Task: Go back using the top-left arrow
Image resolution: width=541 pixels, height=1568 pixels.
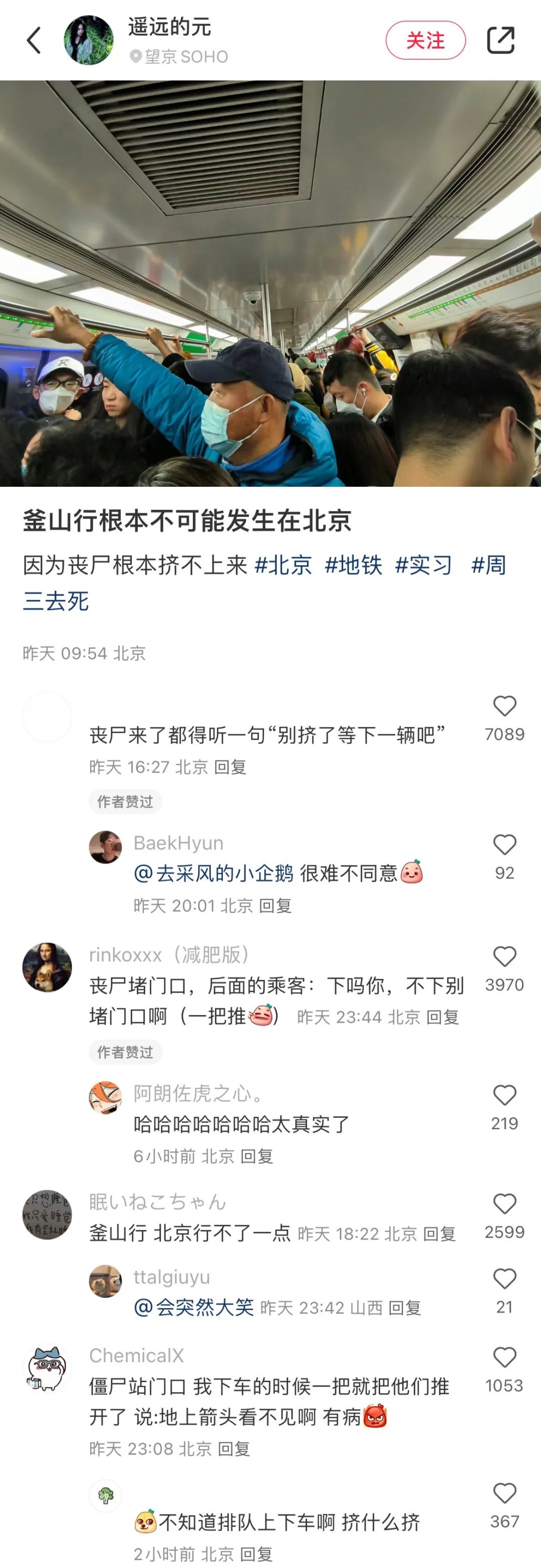Action: (x=34, y=41)
